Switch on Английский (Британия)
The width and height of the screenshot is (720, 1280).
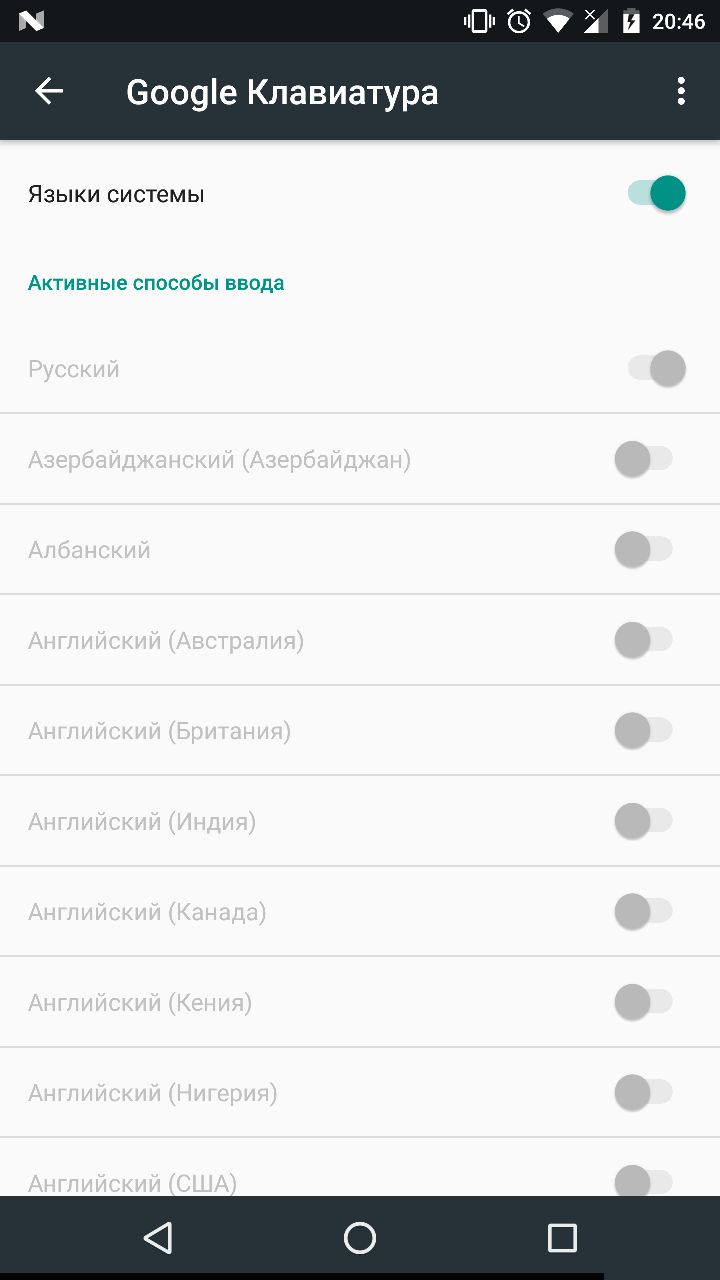click(x=643, y=731)
